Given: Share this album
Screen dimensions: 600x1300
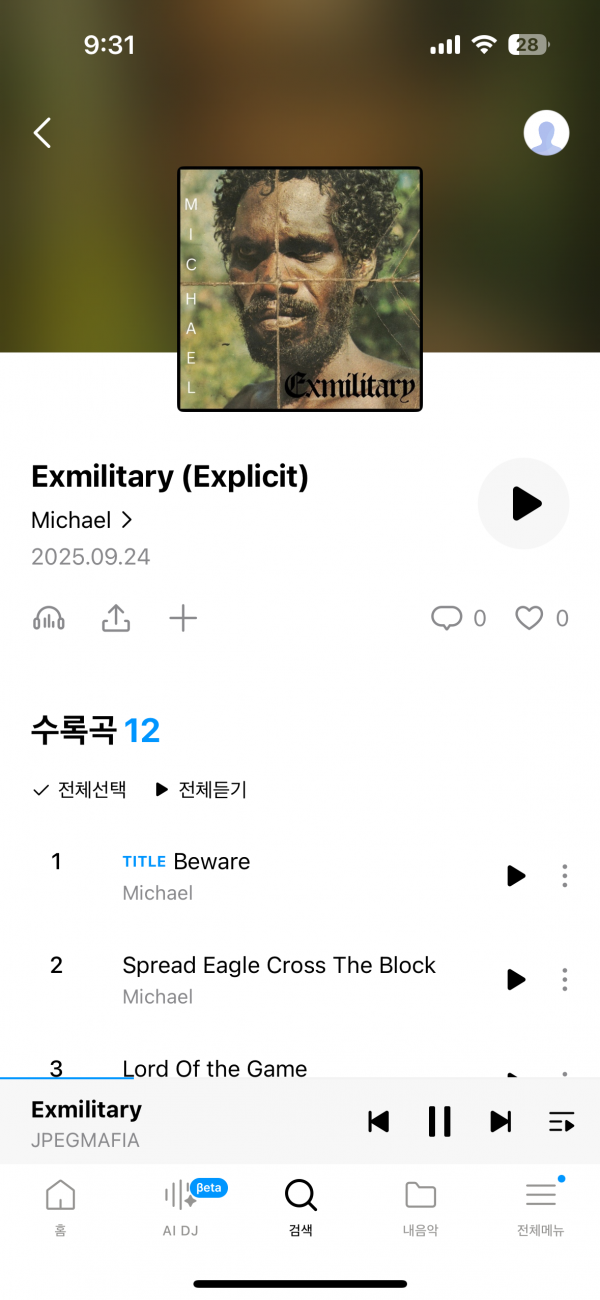Looking at the screenshot, I should [x=116, y=619].
